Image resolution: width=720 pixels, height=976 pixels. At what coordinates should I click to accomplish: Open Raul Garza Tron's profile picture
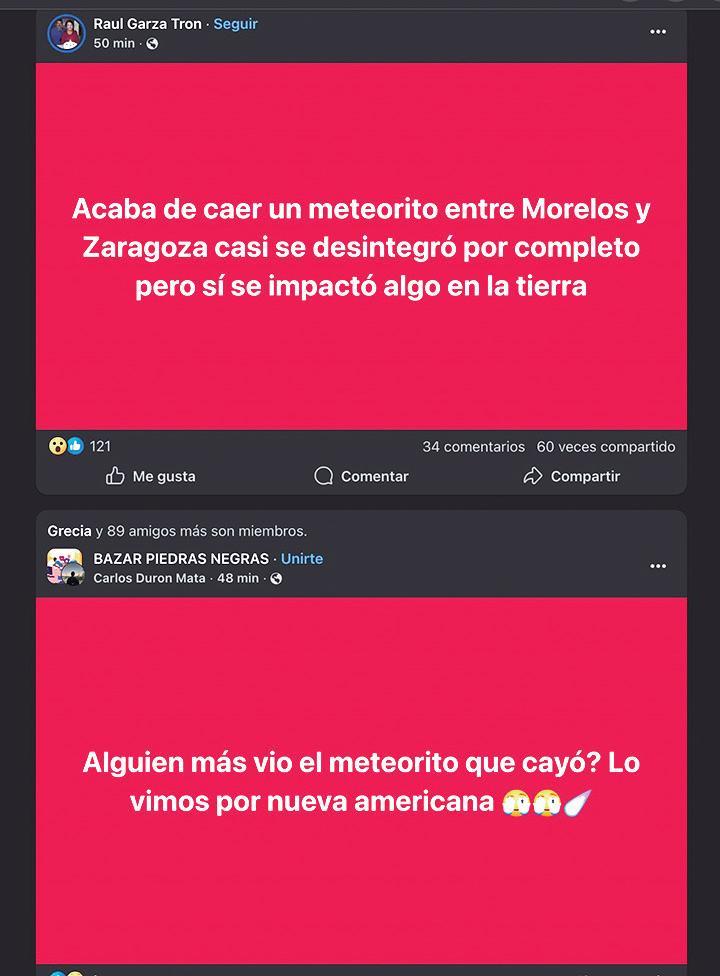[x=66, y=33]
